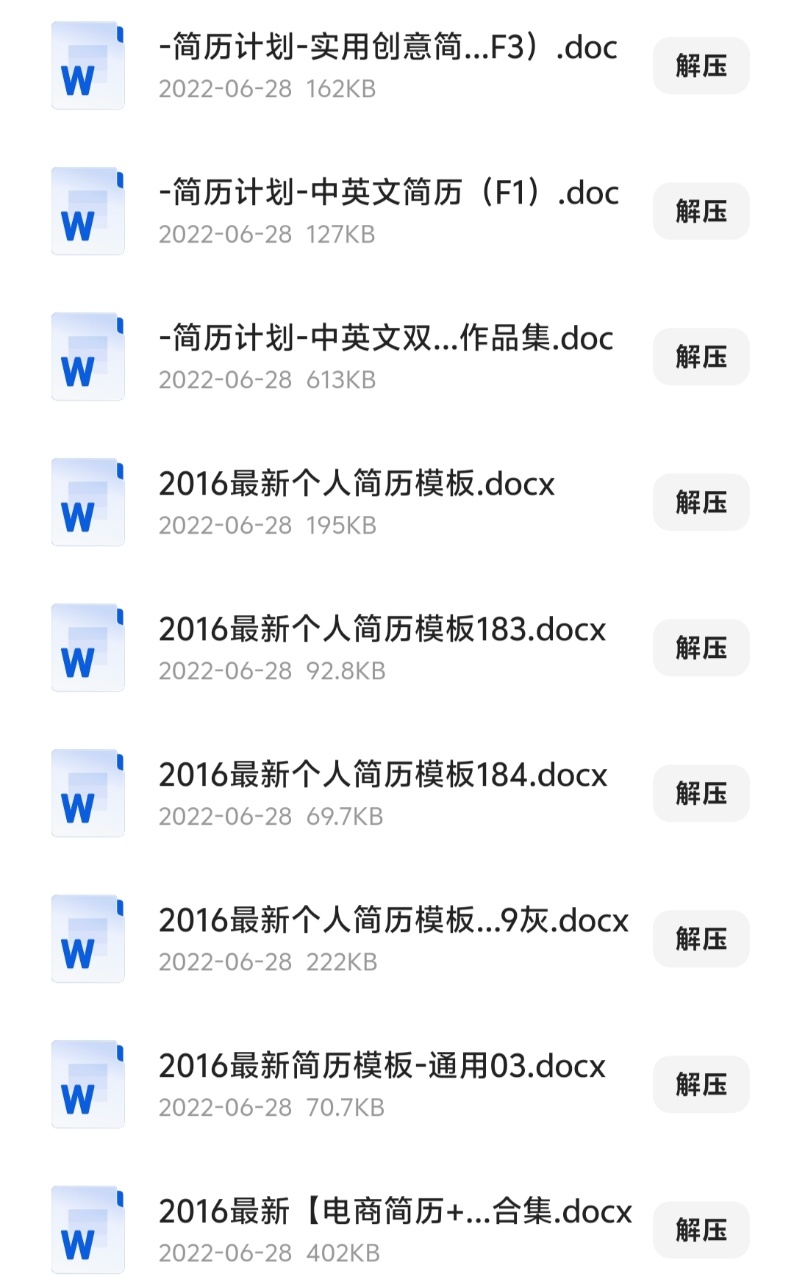This screenshot has width=794, height=1279.
Task: Click the Word icon for 中英文双语作品集.doc
Action: pyautogui.click(x=87, y=356)
